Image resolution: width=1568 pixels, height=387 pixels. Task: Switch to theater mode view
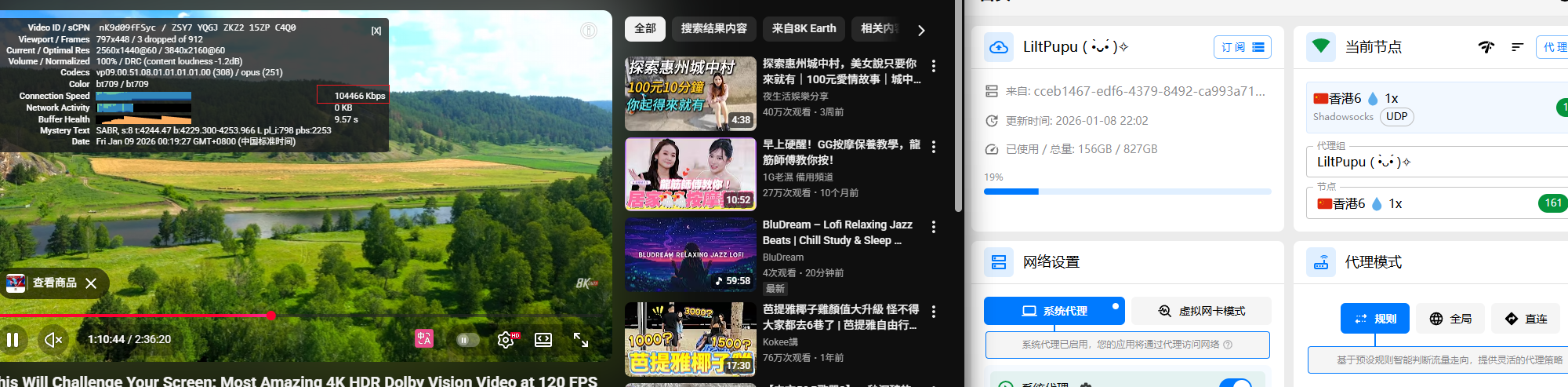click(x=543, y=340)
